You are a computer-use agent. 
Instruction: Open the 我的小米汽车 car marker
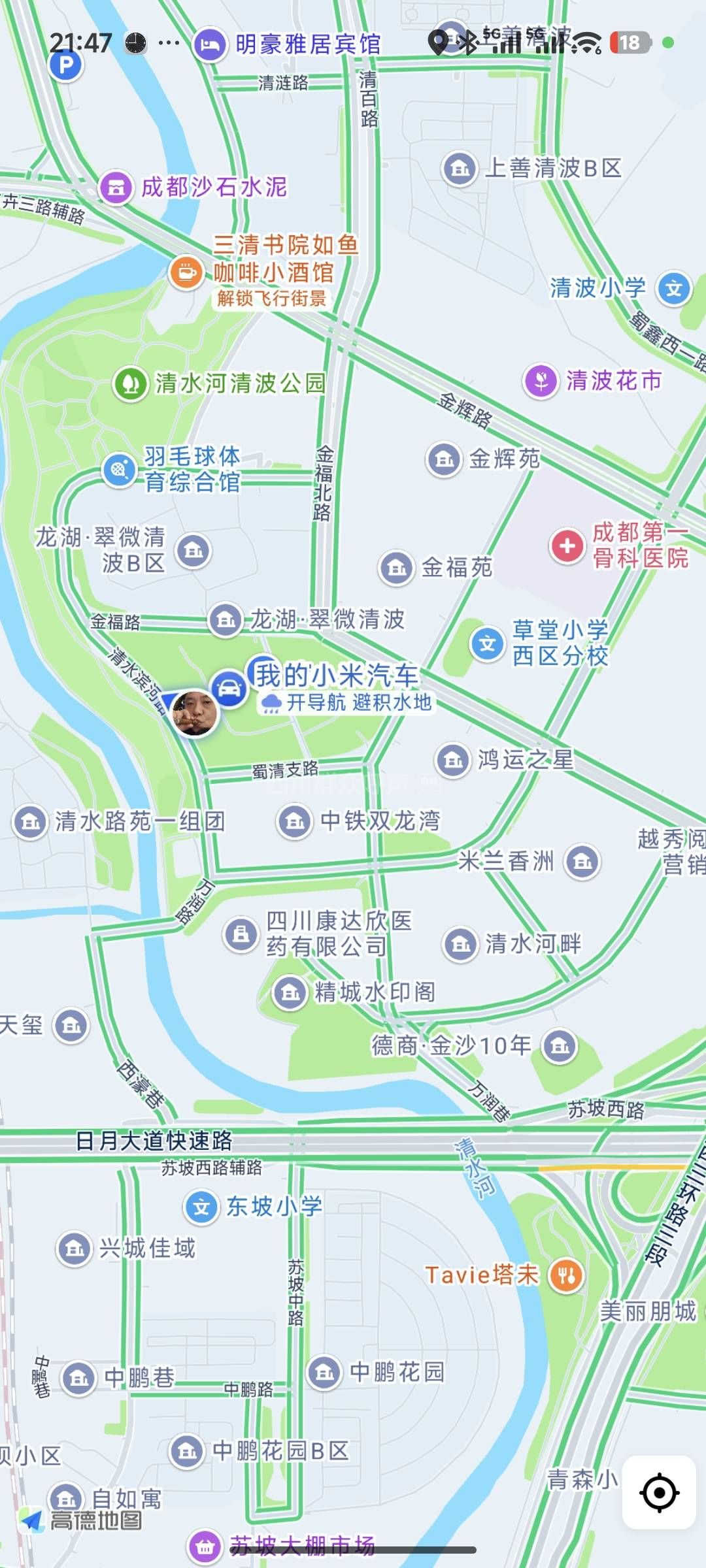[x=229, y=689]
